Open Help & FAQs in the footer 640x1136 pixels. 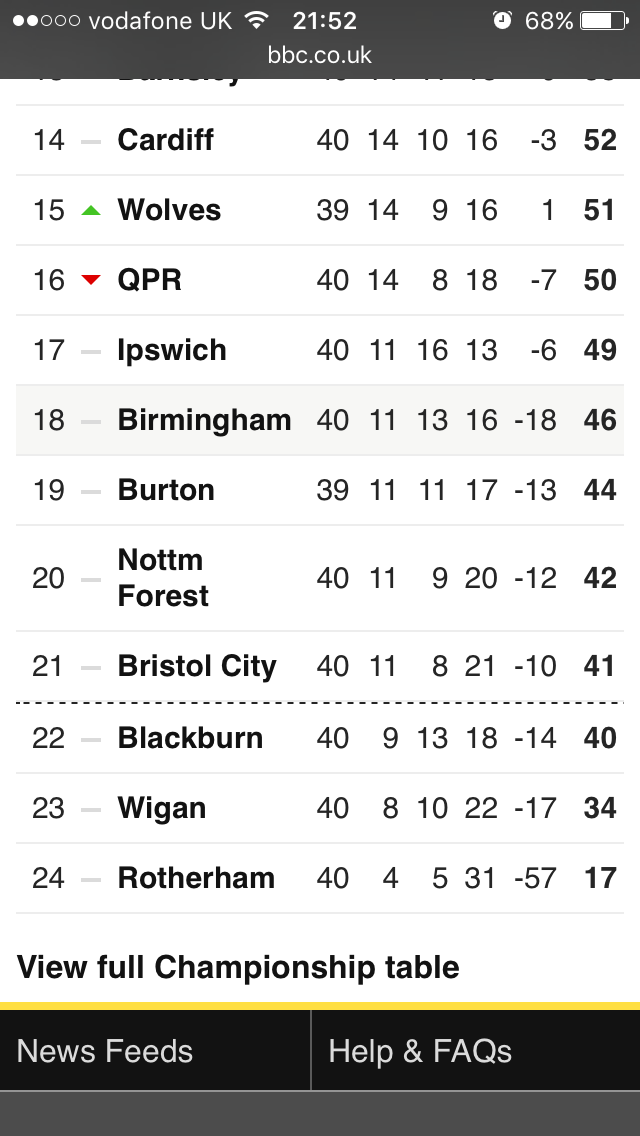pos(420,1051)
